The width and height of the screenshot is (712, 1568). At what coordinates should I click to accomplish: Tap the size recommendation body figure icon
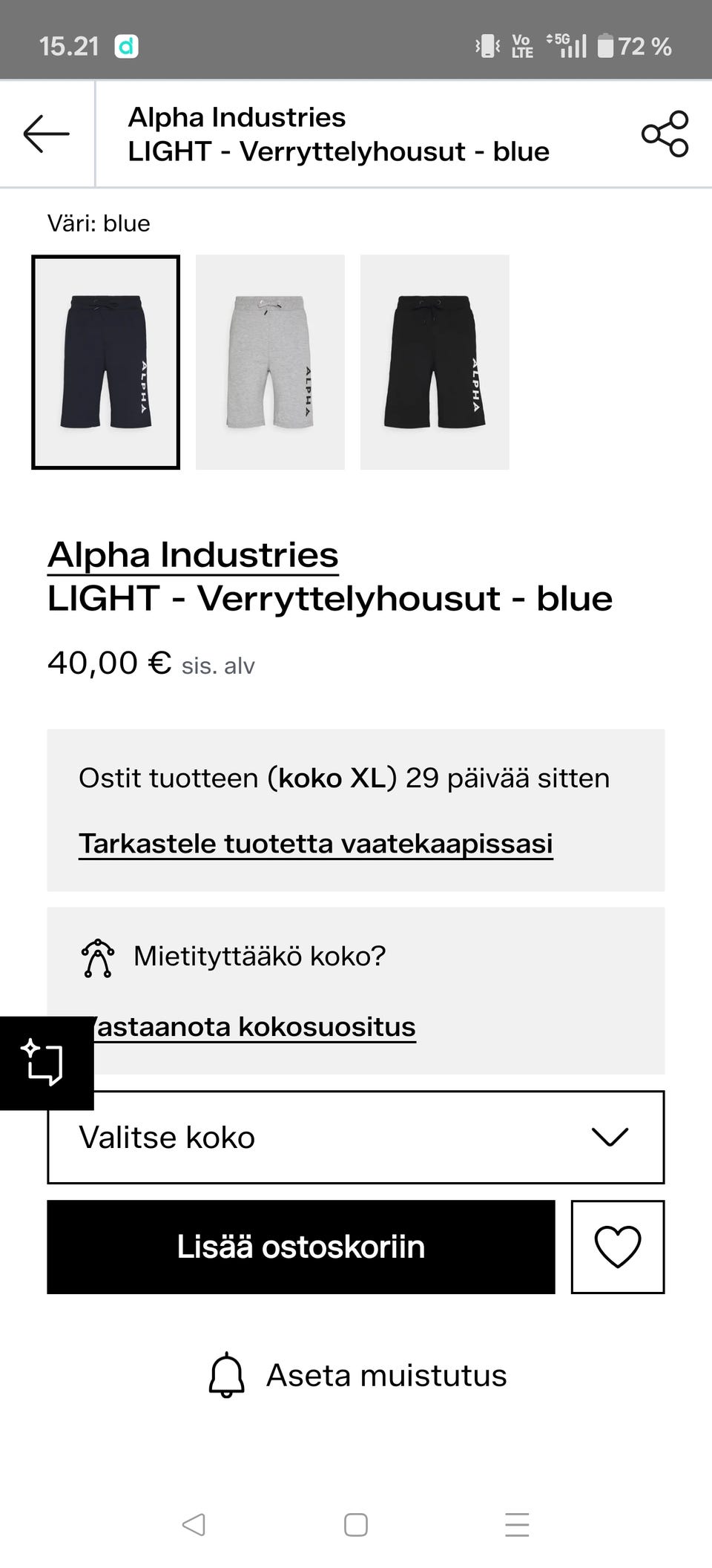[x=99, y=957]
